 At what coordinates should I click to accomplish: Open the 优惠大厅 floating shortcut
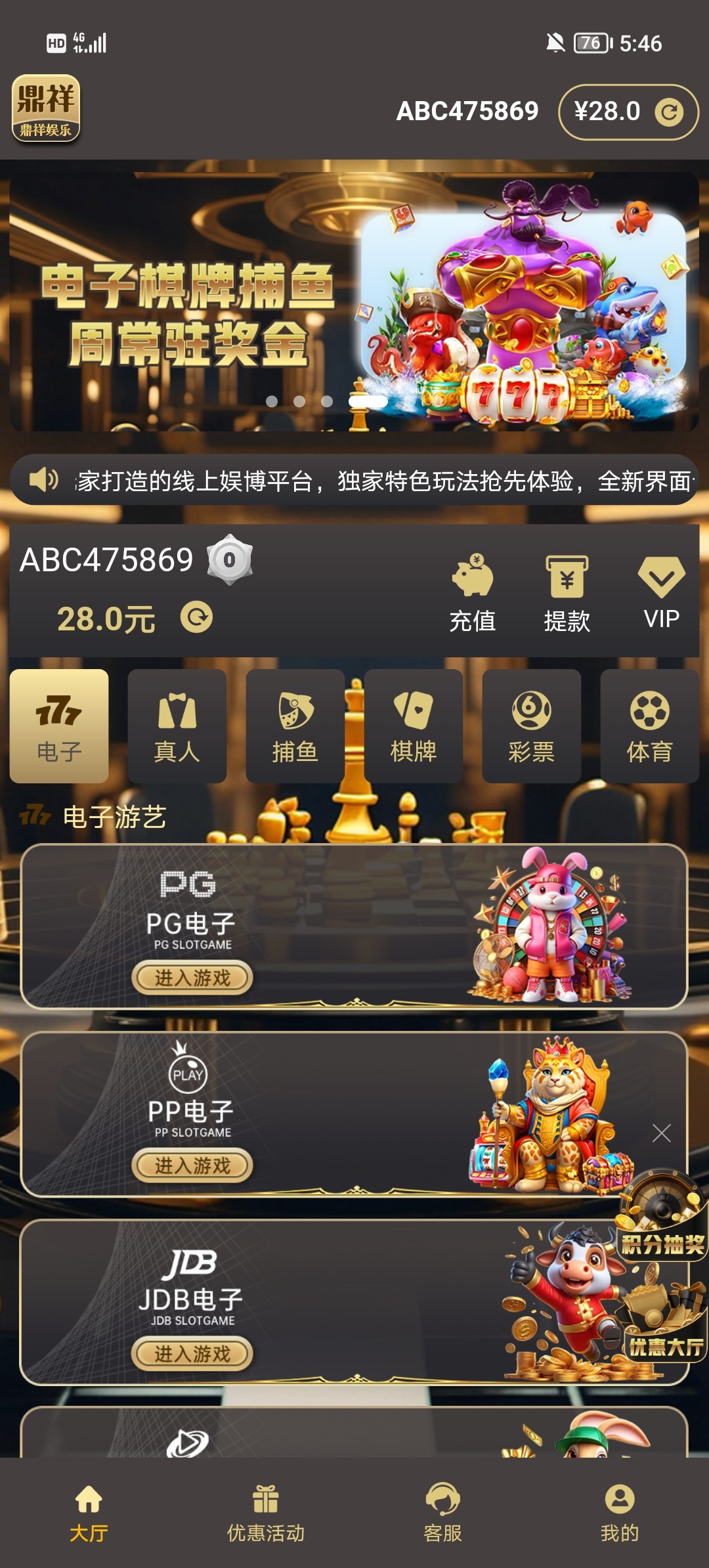(x=664, y=1323)
